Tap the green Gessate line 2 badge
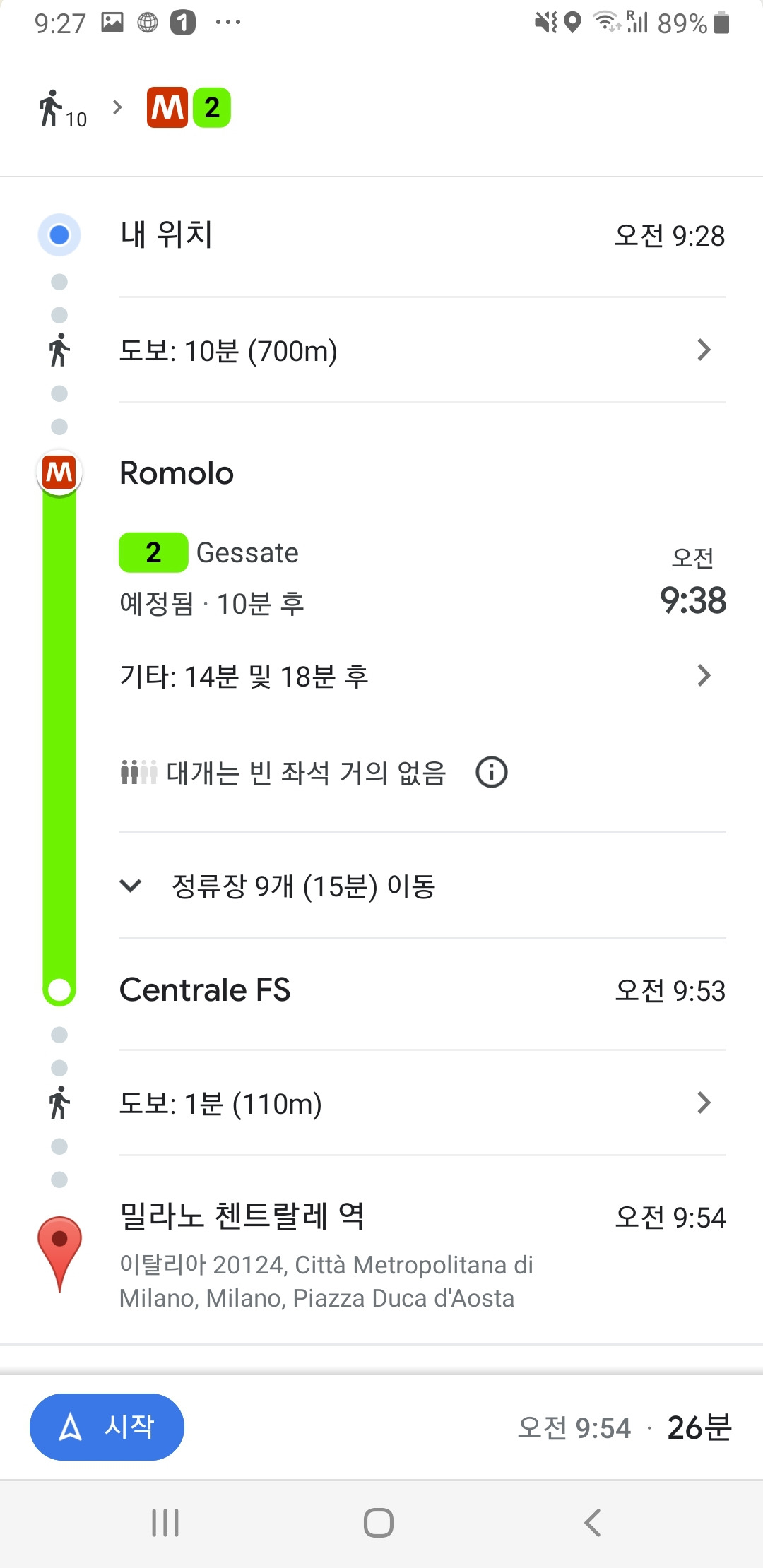 [x=153, y=553]
